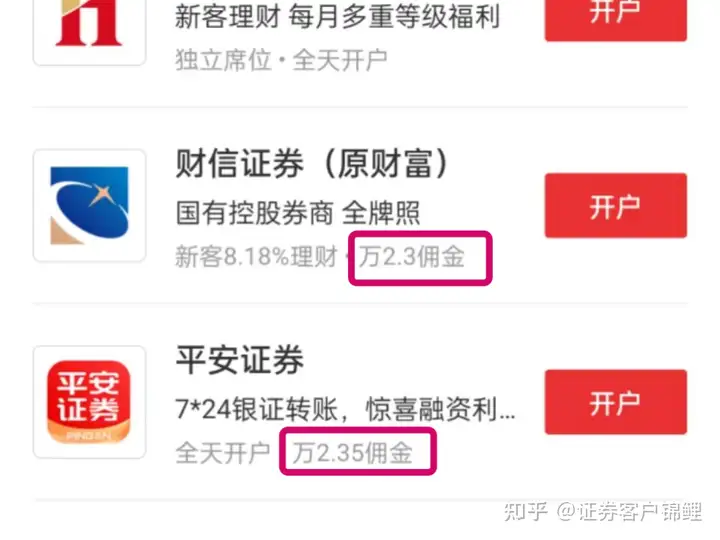
Task: Open 平安证券 broker details
Action: [240, 360]
